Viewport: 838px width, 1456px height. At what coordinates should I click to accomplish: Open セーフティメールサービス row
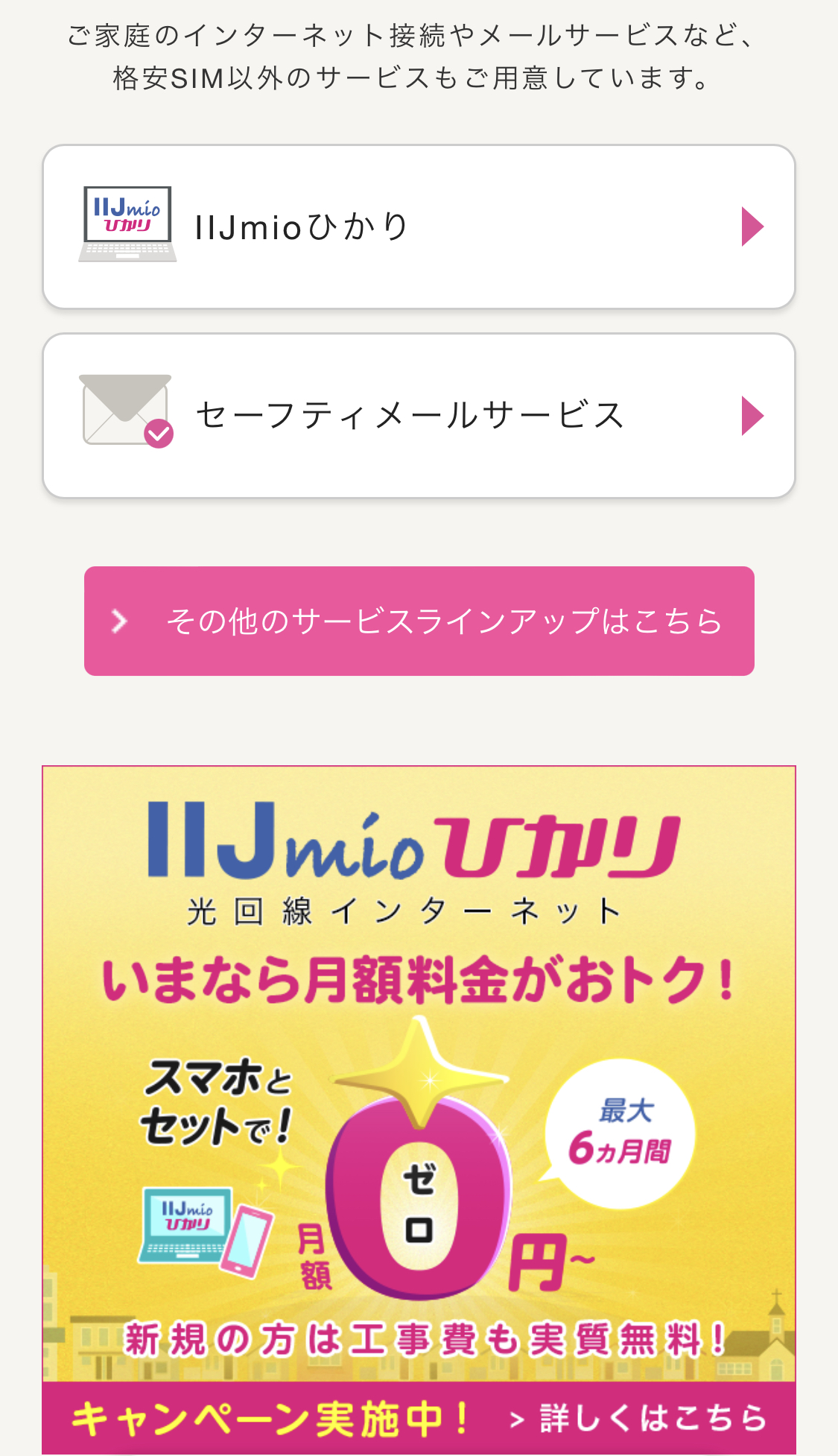[419, 415]
